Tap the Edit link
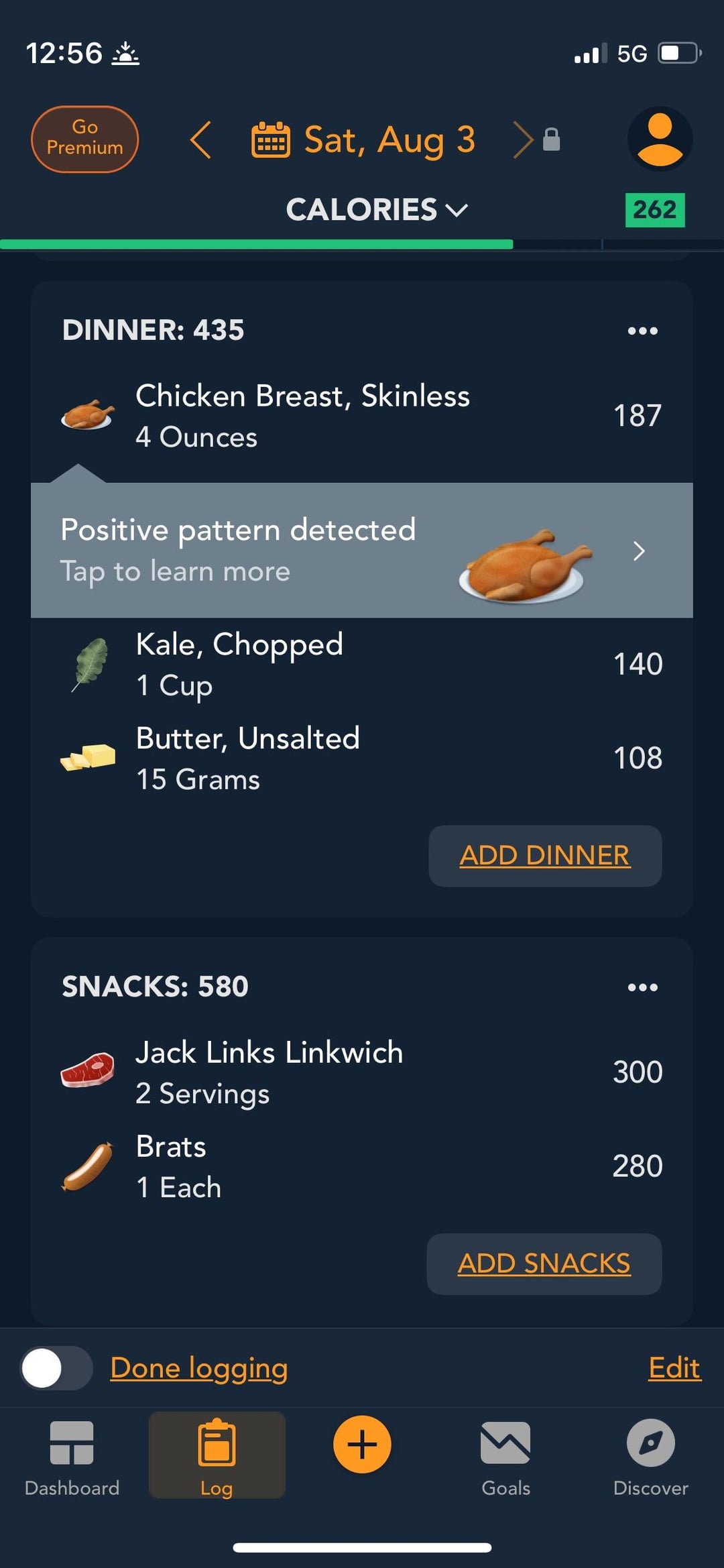The image size is (724, 1568). coord(674,1368)
